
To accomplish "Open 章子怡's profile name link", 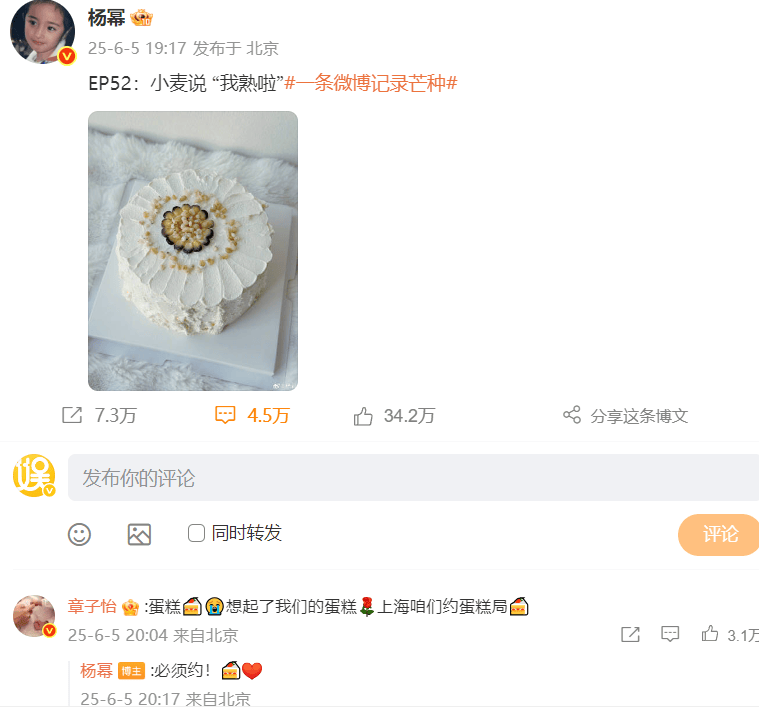I will click(92, 606).
